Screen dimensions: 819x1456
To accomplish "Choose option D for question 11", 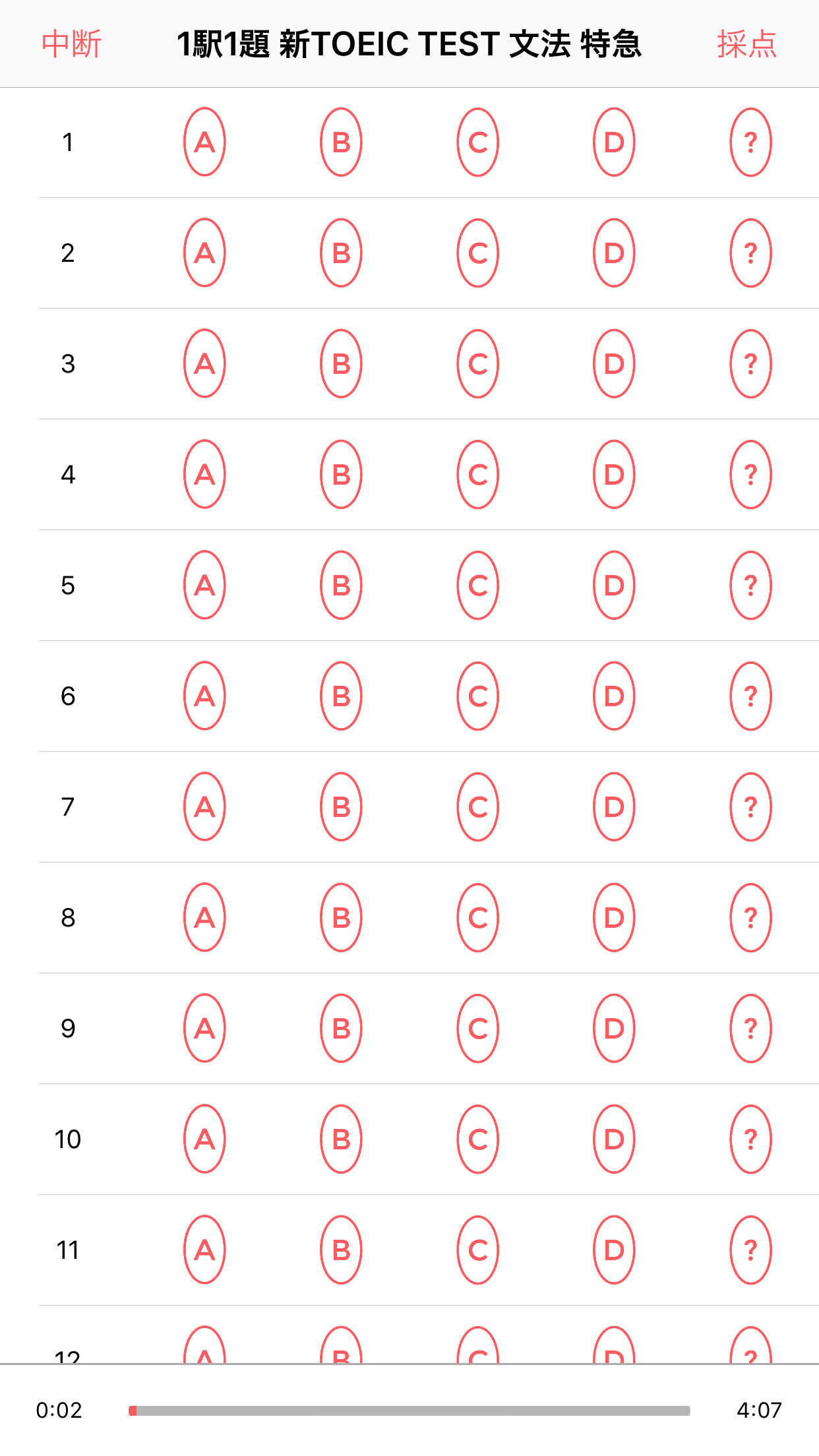I will coord(614,1250).
